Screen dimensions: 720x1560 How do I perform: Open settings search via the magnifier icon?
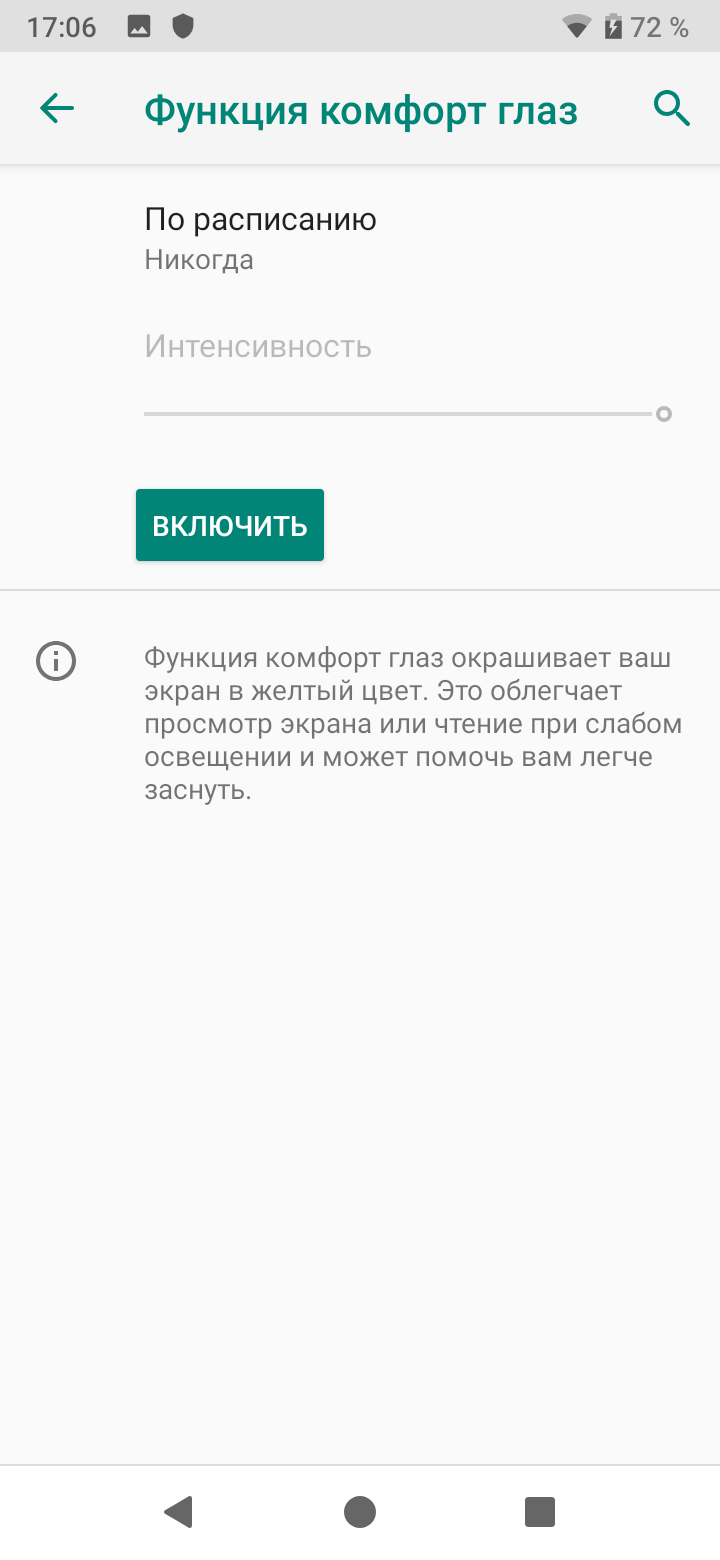point(672,109)
